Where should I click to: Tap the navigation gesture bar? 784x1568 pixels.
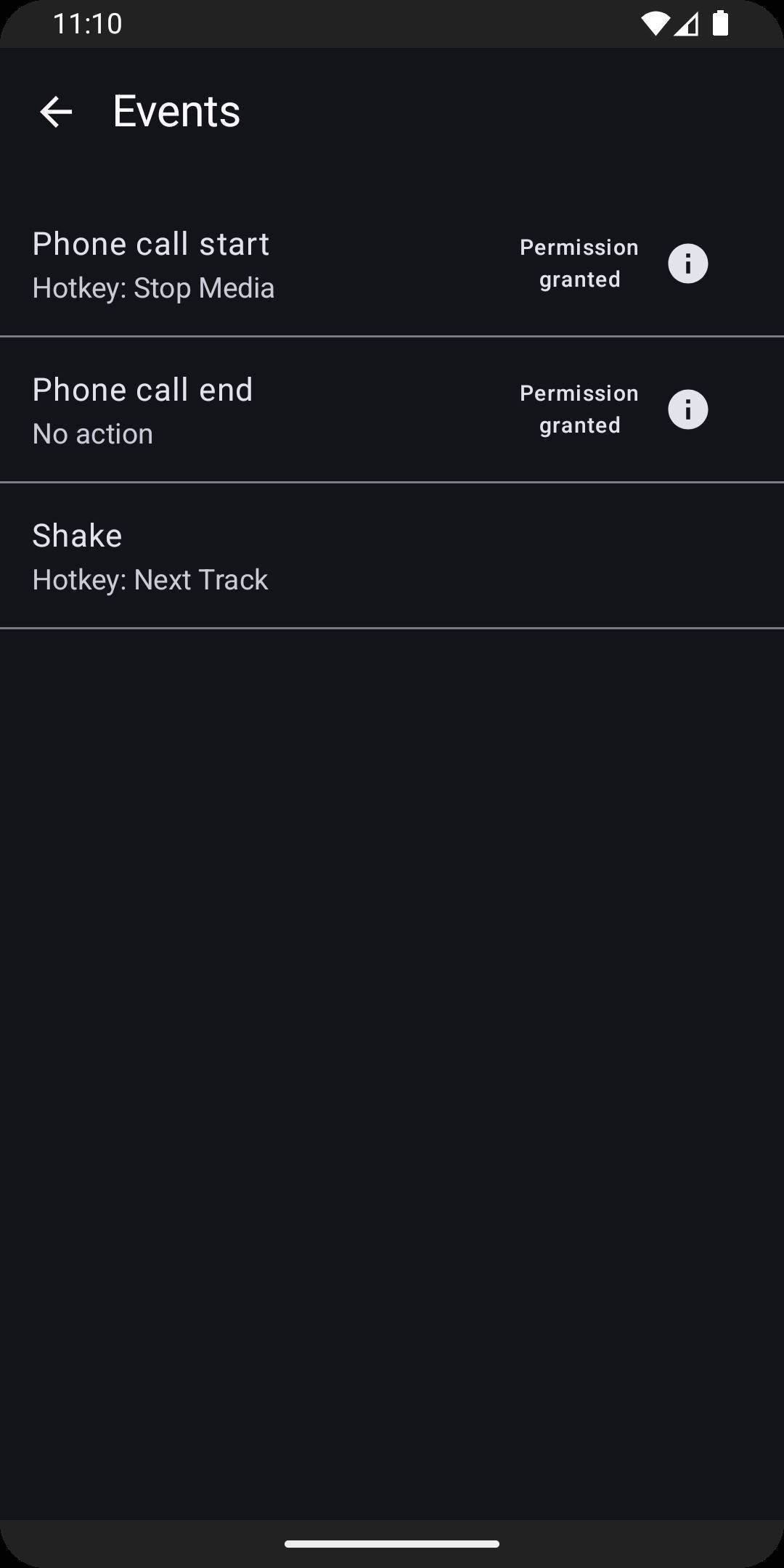click(x=392, y=1543)
